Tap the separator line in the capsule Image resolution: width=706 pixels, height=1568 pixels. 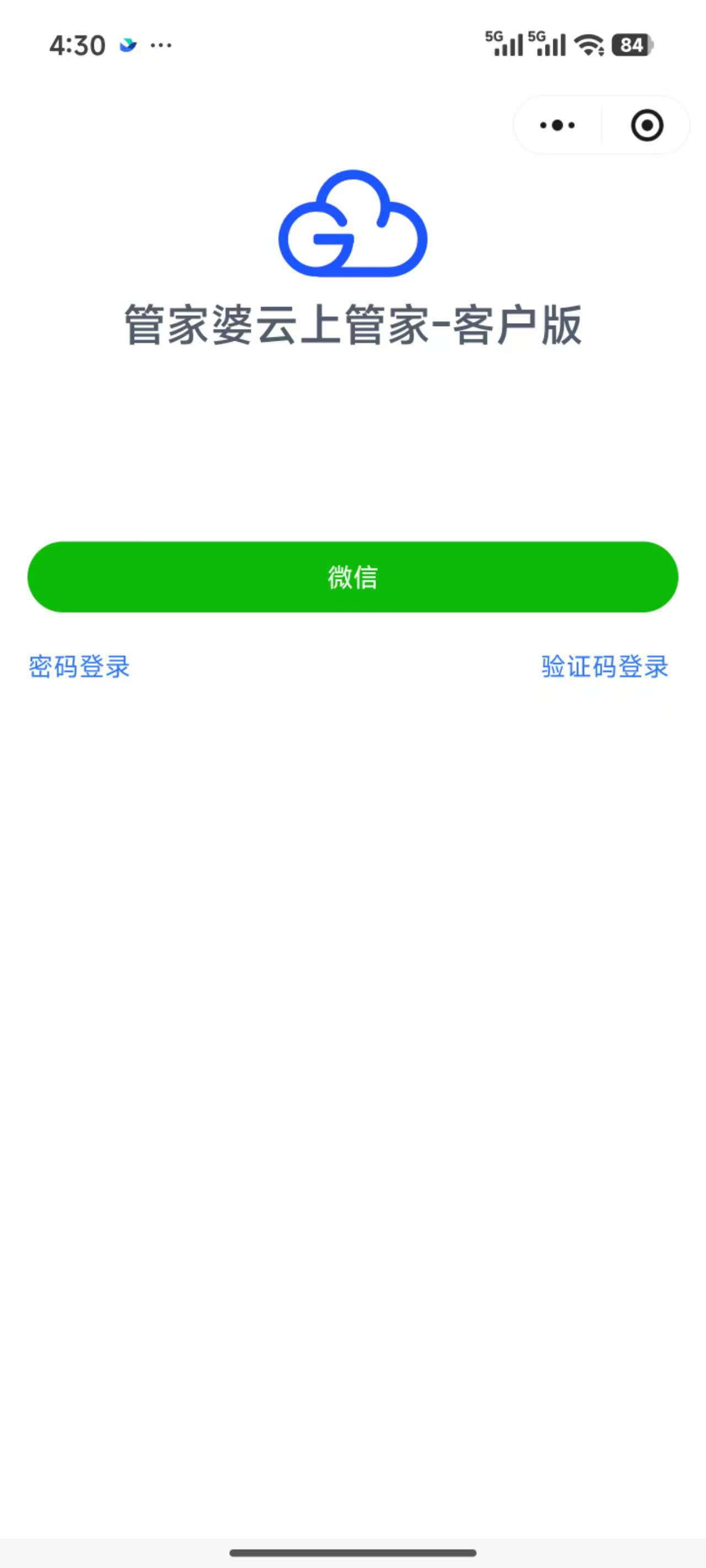tap(602, 125)
